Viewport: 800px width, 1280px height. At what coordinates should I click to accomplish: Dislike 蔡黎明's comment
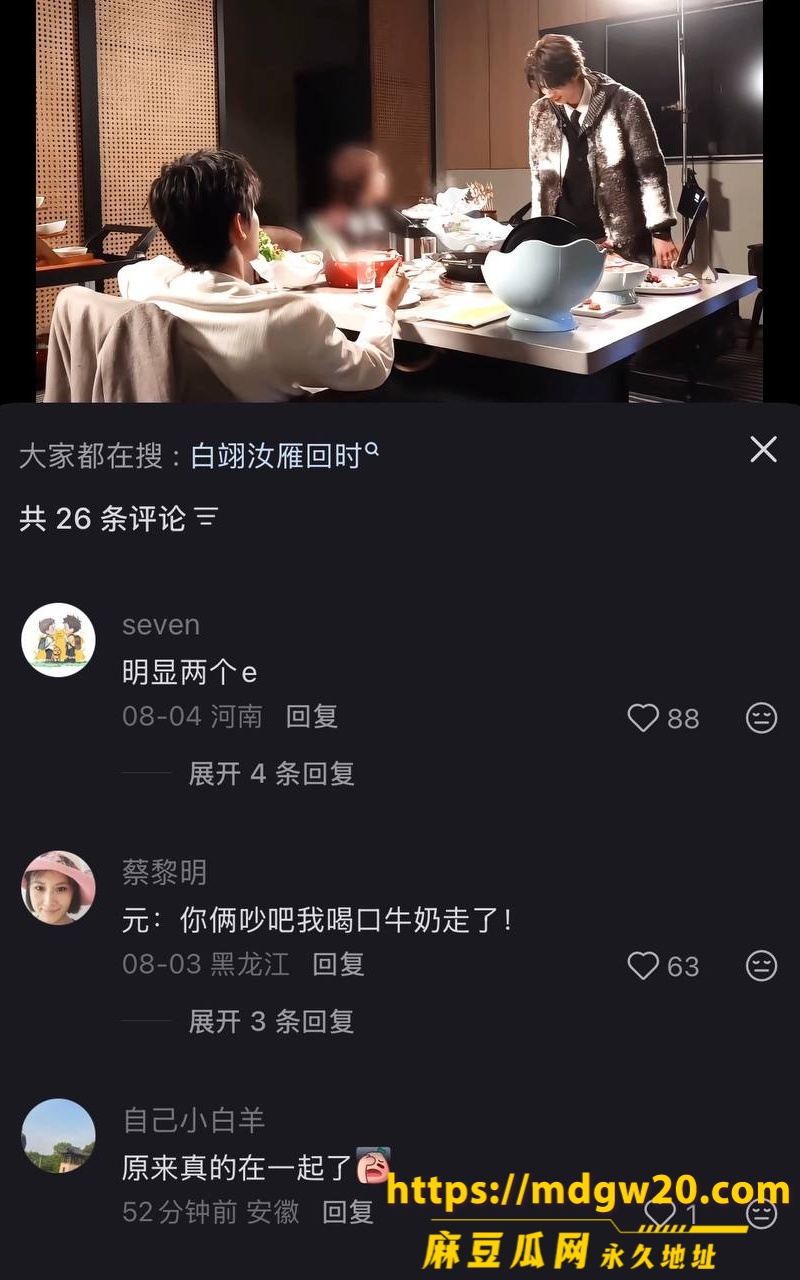(761, 966)
